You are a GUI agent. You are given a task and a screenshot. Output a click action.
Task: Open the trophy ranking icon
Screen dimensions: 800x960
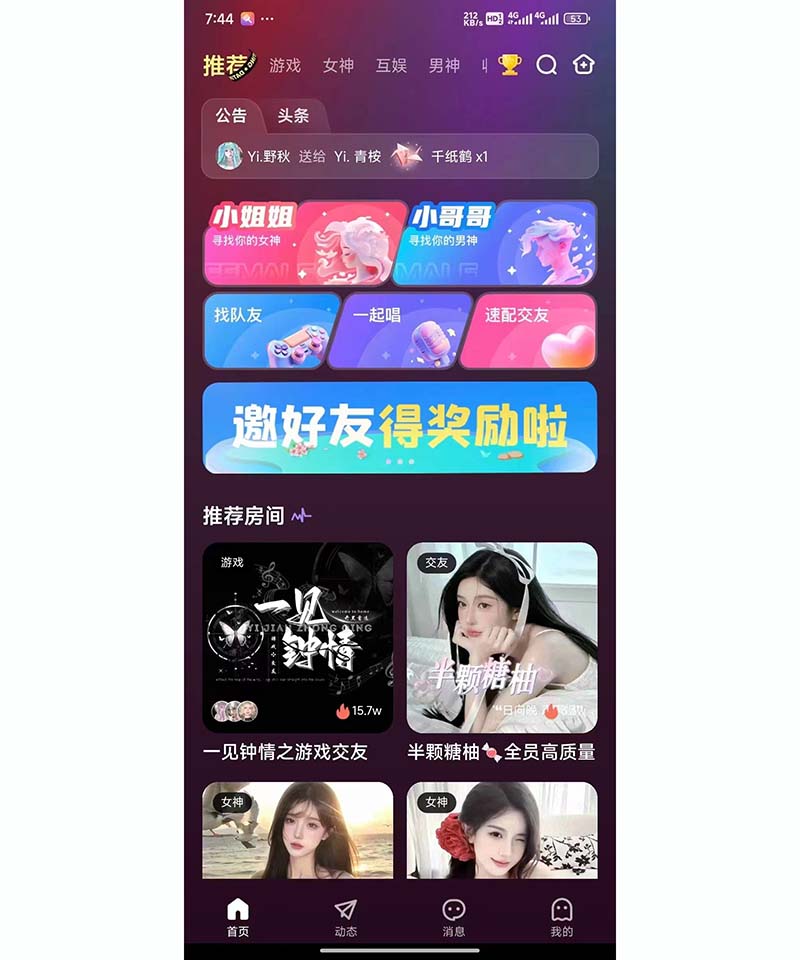(x=510, y=65)
